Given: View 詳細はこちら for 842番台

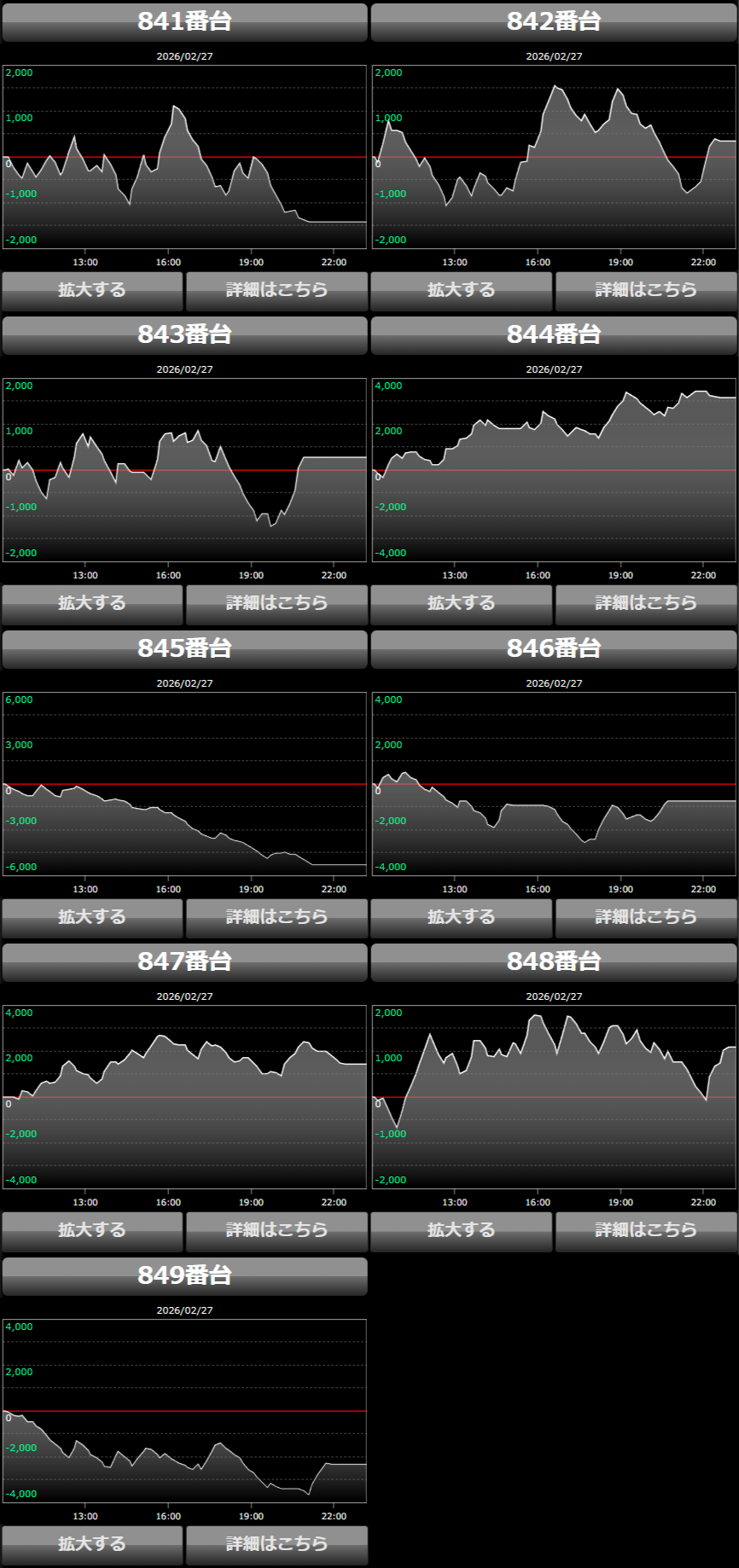Looking at the screenshot, I should click(646, 290).
